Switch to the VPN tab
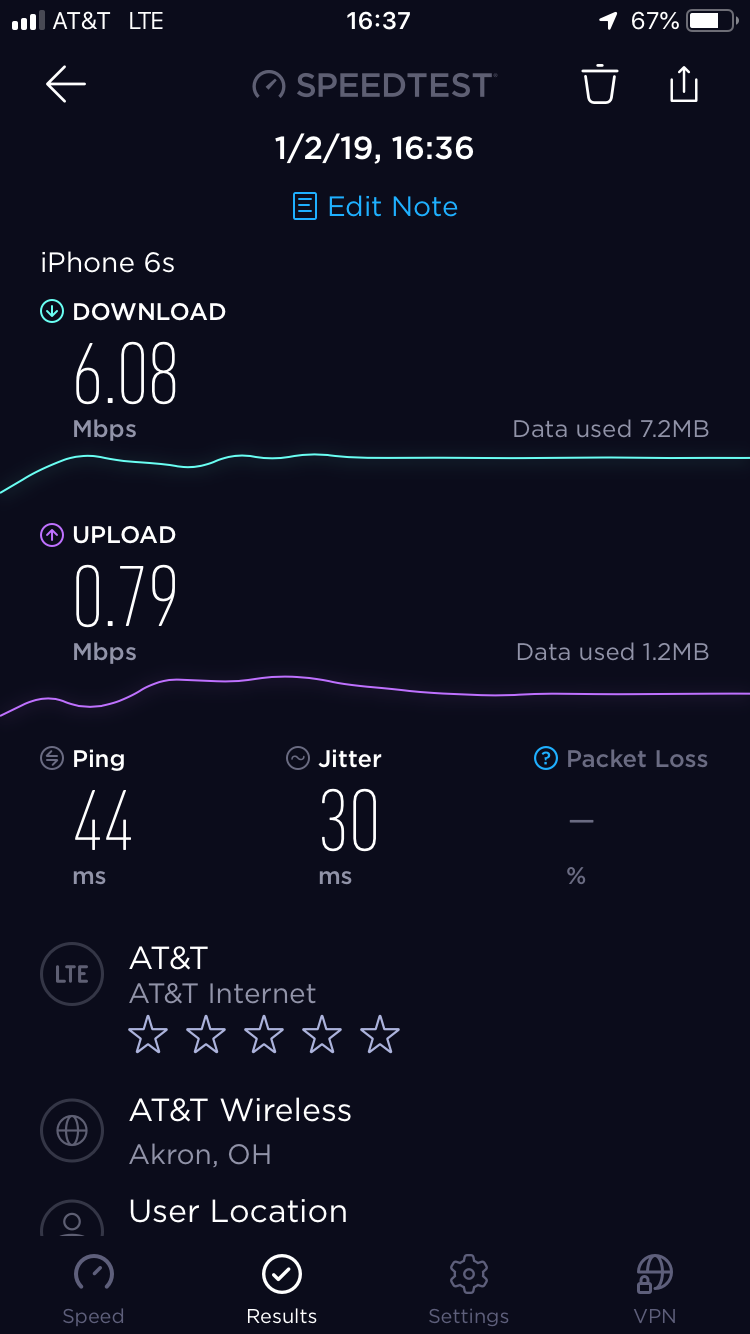Viewport: 750px width, 1334px height. (655, 1289)
